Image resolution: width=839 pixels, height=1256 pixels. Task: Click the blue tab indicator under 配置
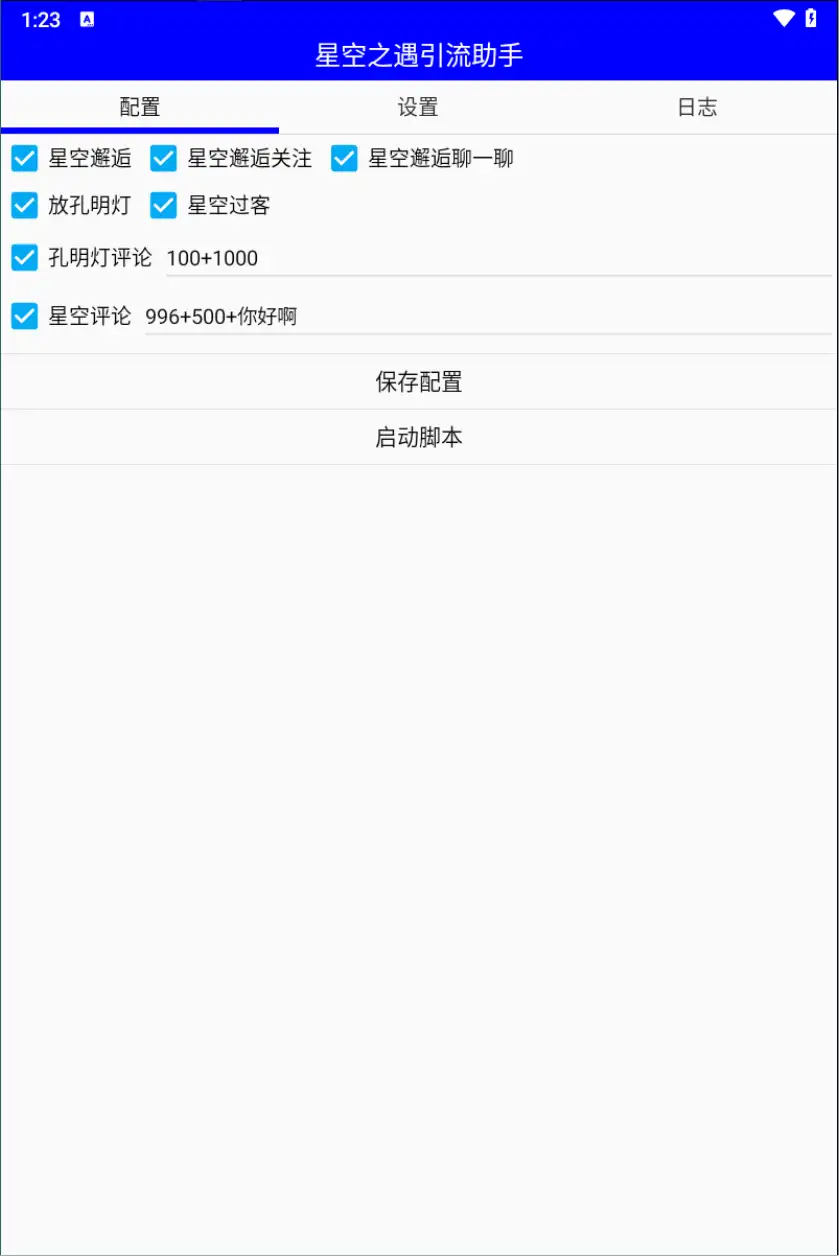coord(138,130)
